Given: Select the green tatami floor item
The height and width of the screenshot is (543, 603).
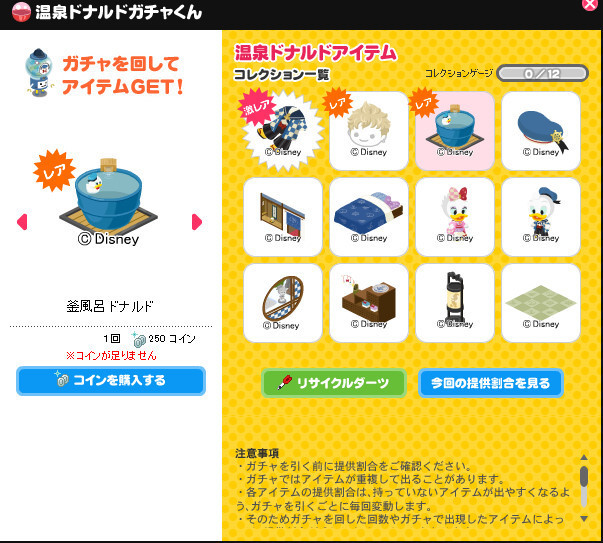Looking at the screenshot, I should tap(541, 300).
